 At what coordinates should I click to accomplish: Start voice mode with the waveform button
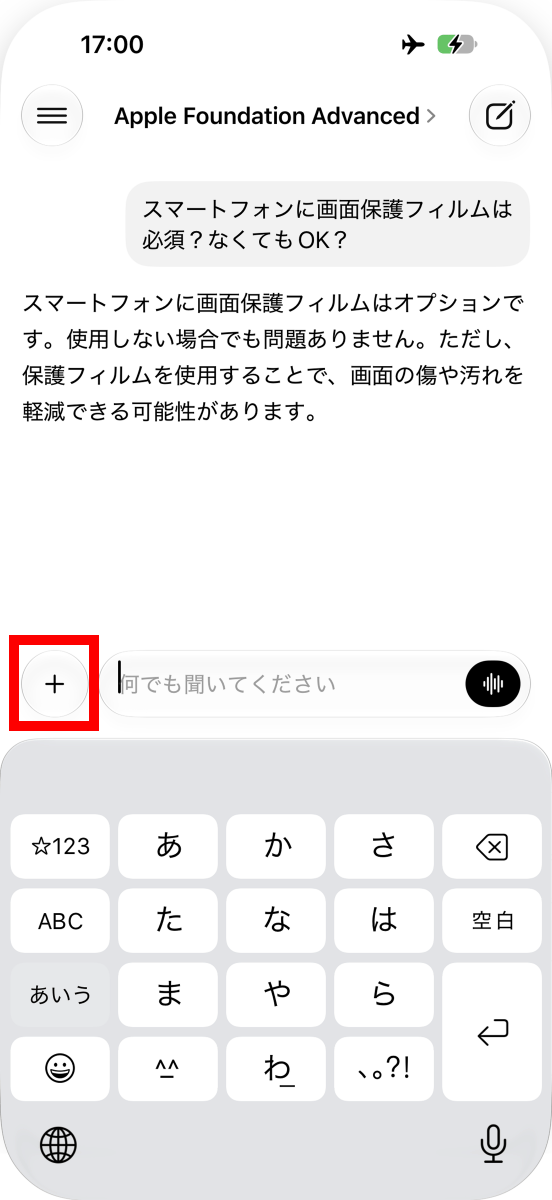click(x=493, y=684)
